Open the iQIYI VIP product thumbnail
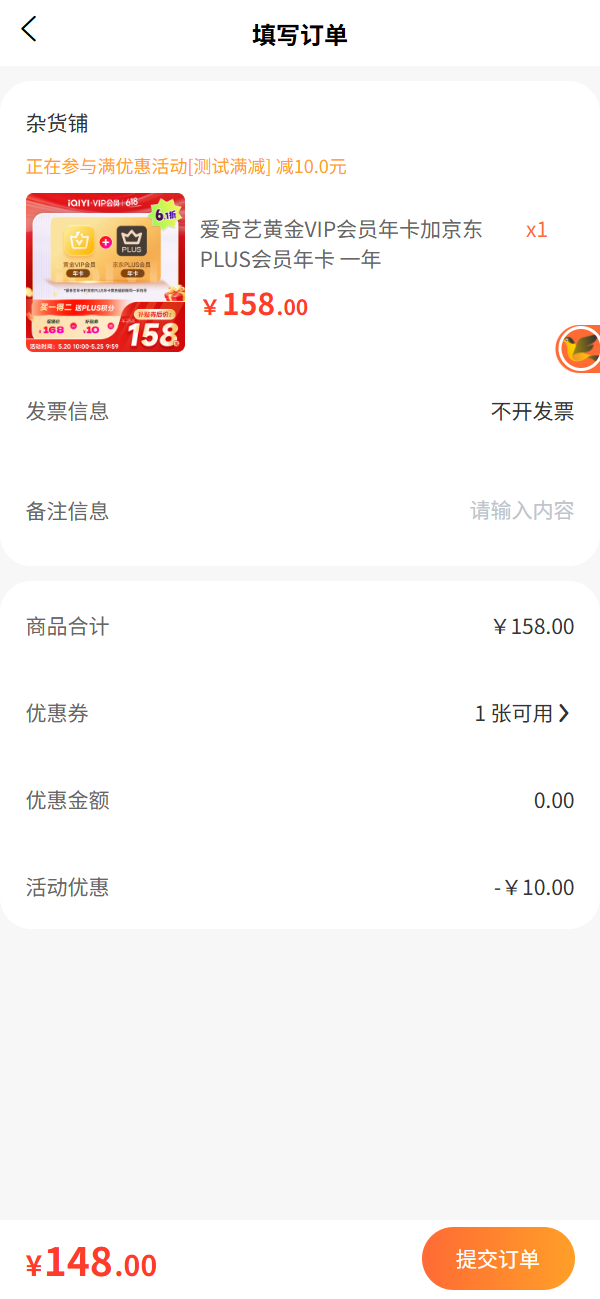 tap(105, 273)
